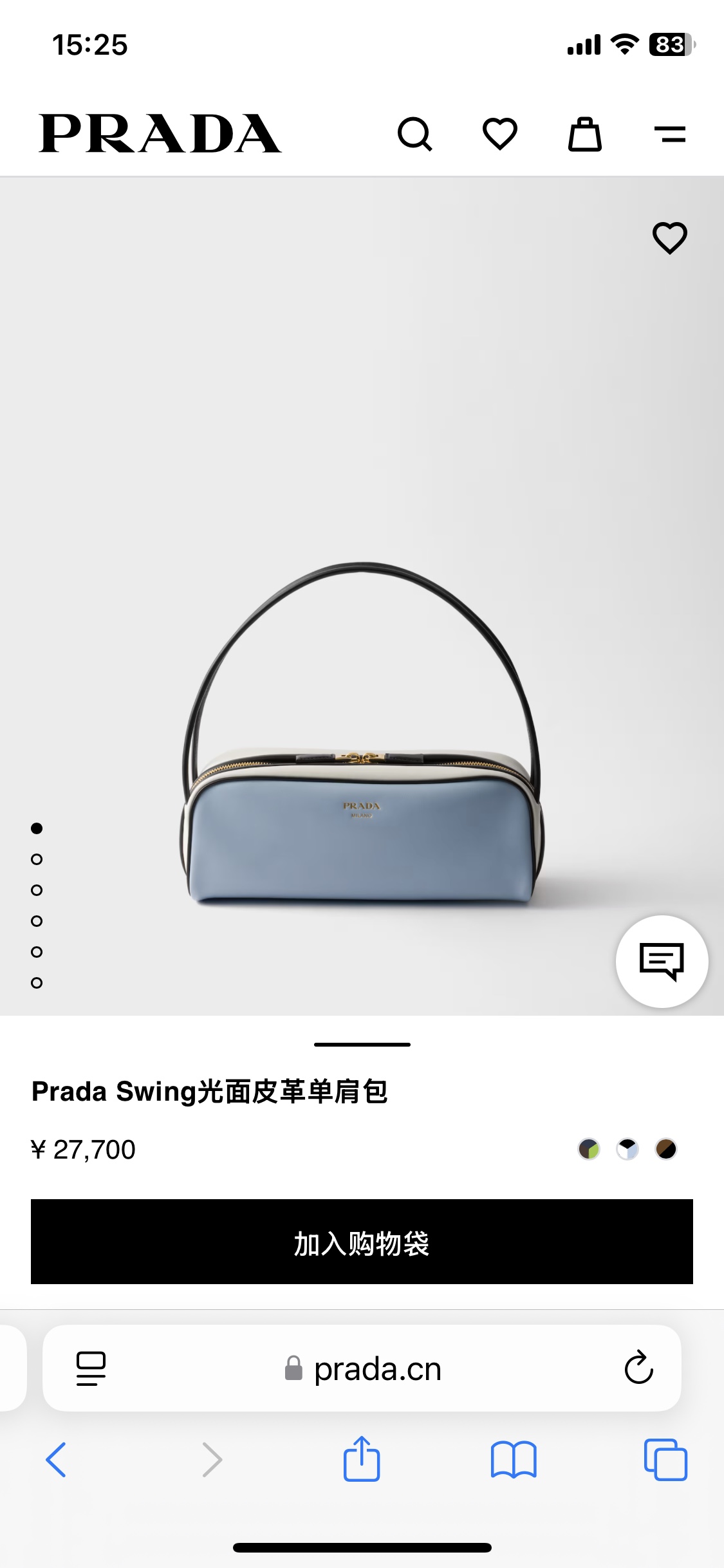Share this page

[362, 1459]
